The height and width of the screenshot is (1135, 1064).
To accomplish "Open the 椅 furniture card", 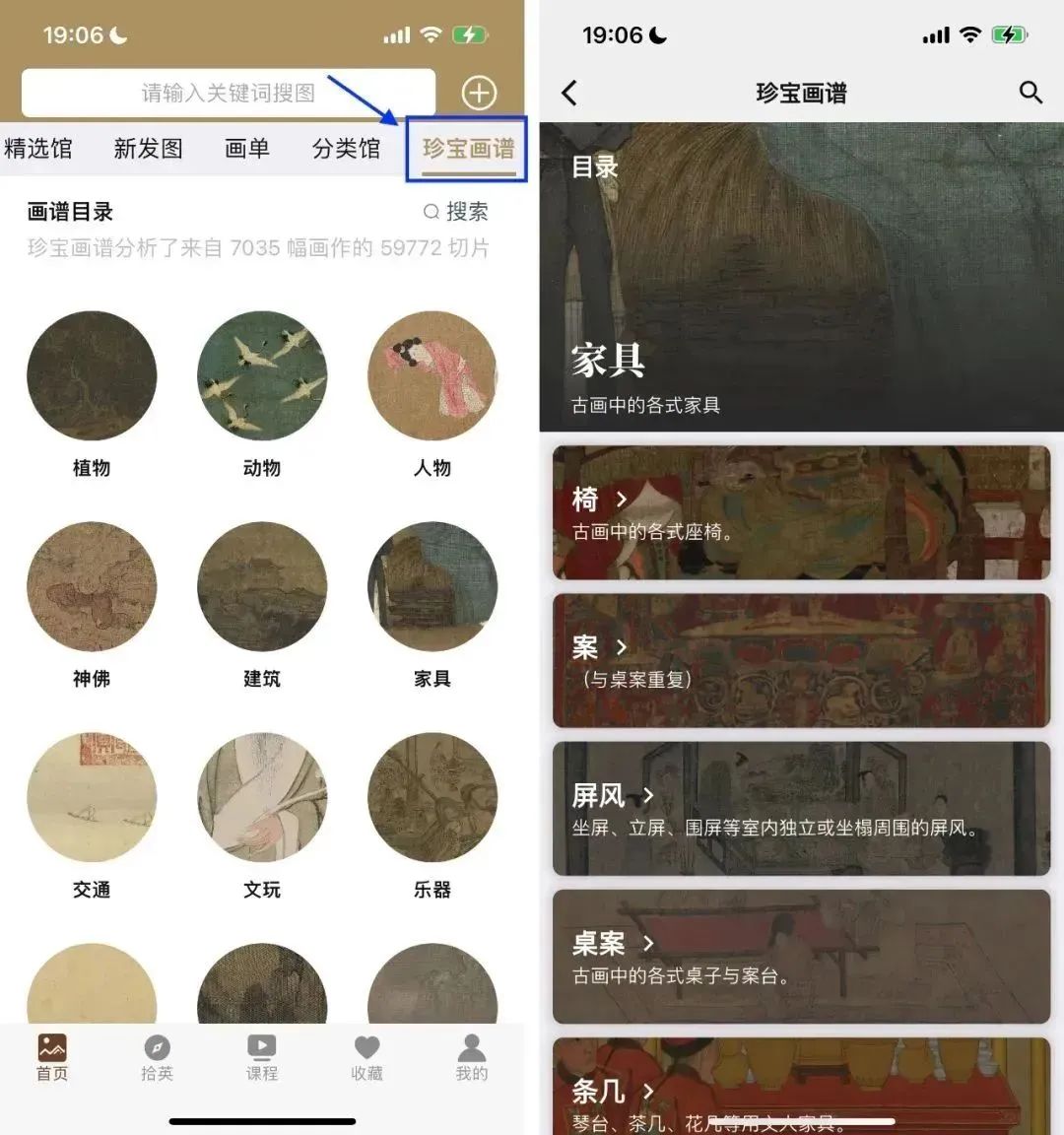I will tap(801, 512).
